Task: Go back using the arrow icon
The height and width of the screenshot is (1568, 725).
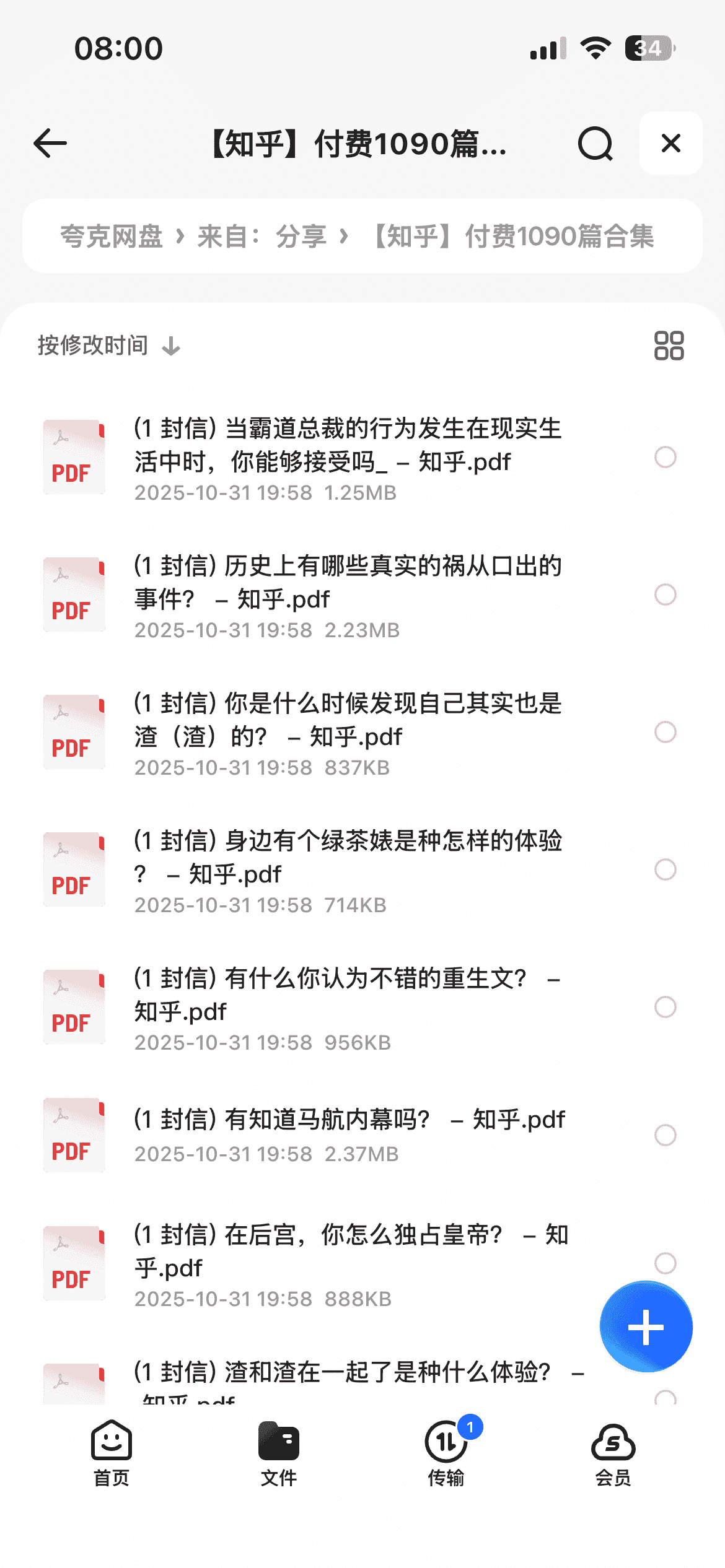Action: click(50, 144)
